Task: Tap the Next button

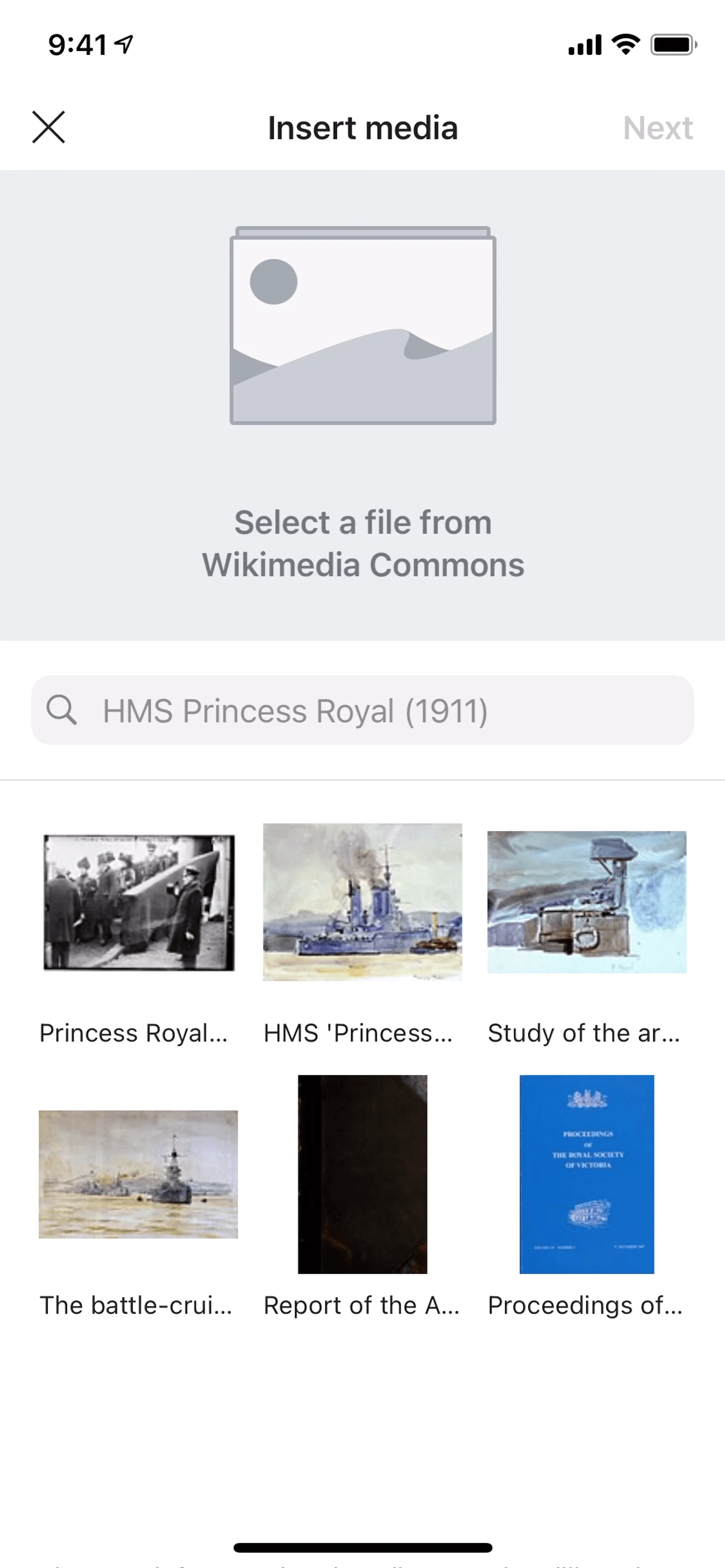Action: click(657, 128)
